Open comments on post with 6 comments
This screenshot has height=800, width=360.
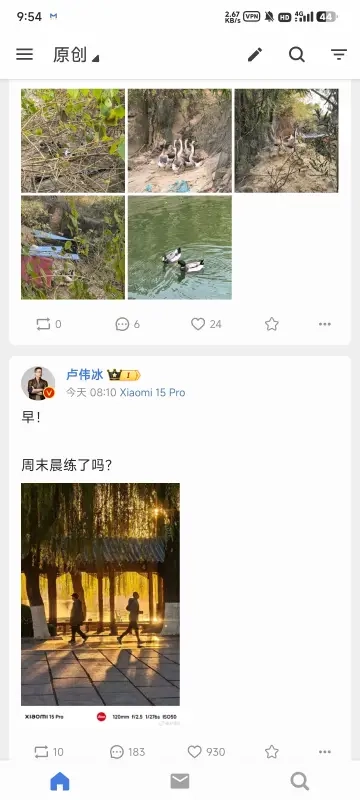coord(127,324)
